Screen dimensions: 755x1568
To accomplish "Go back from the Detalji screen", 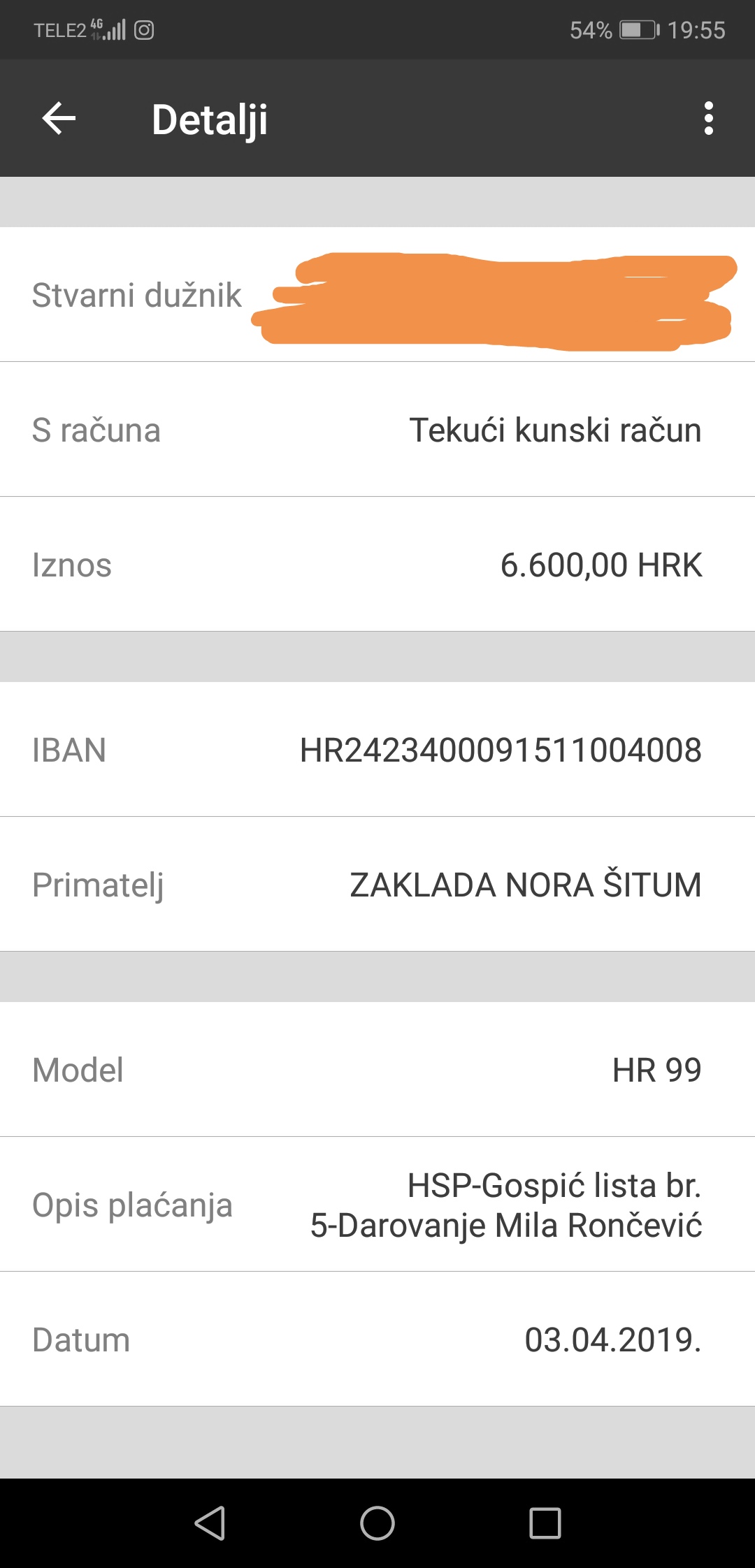I will 59,118.
